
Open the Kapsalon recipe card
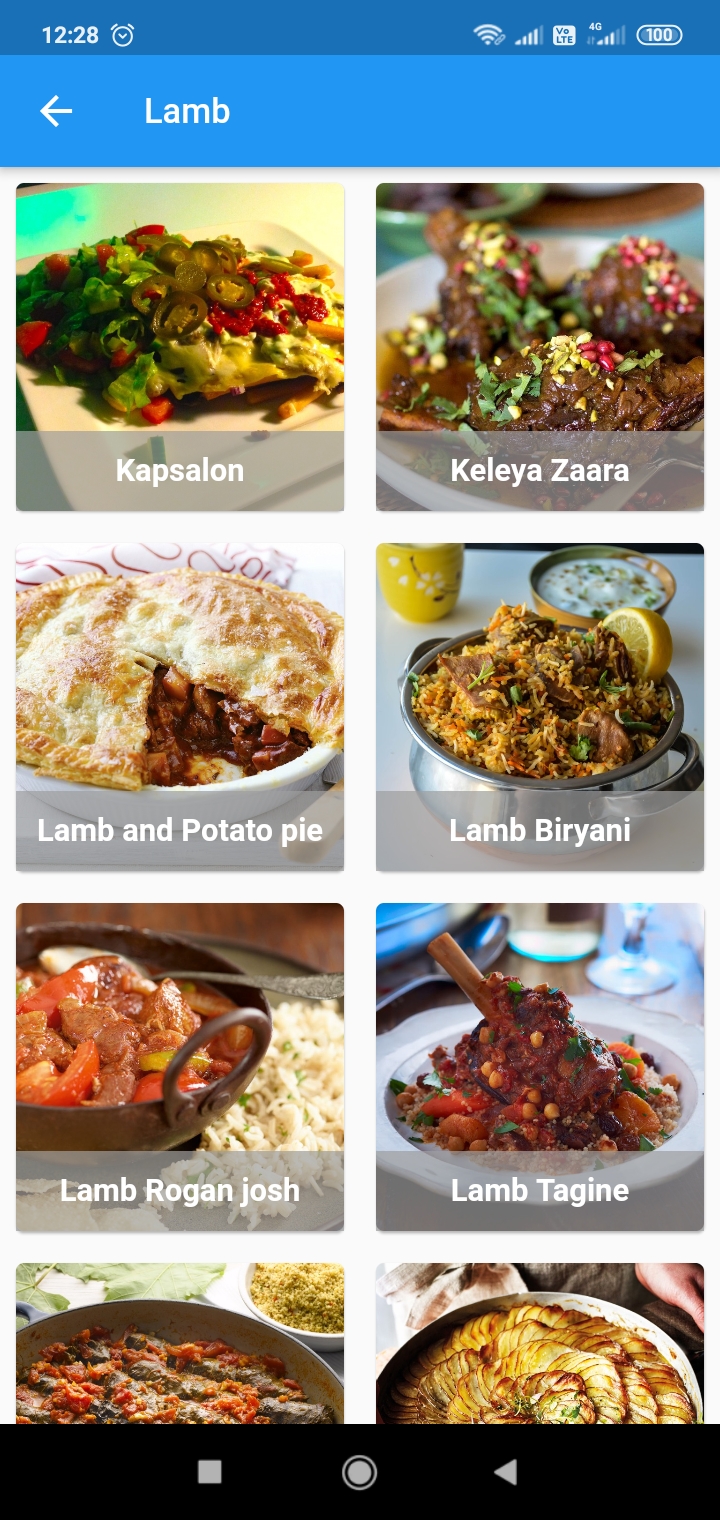(180, 347)
